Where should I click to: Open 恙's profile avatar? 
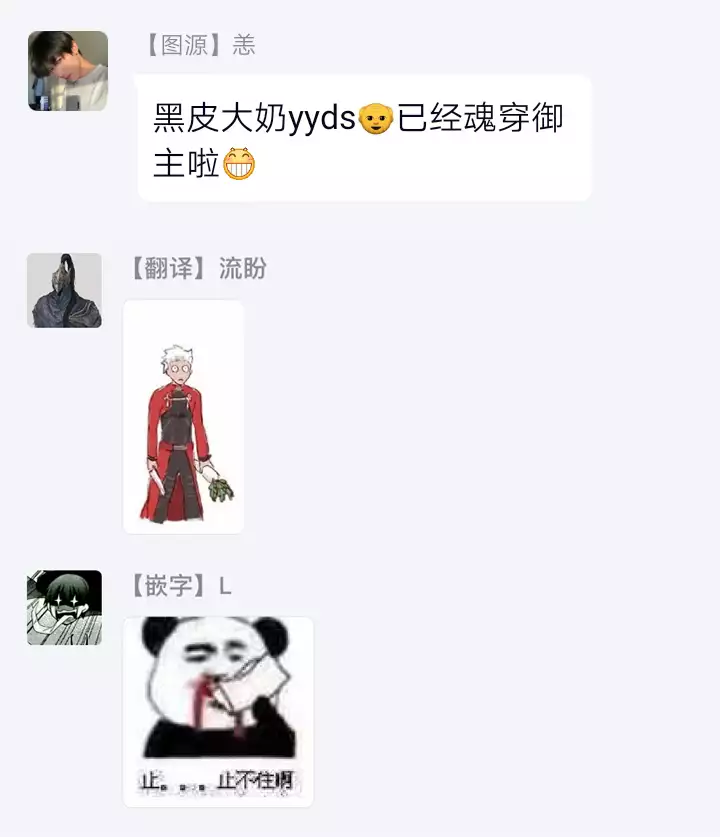click(x=67, y=71)
